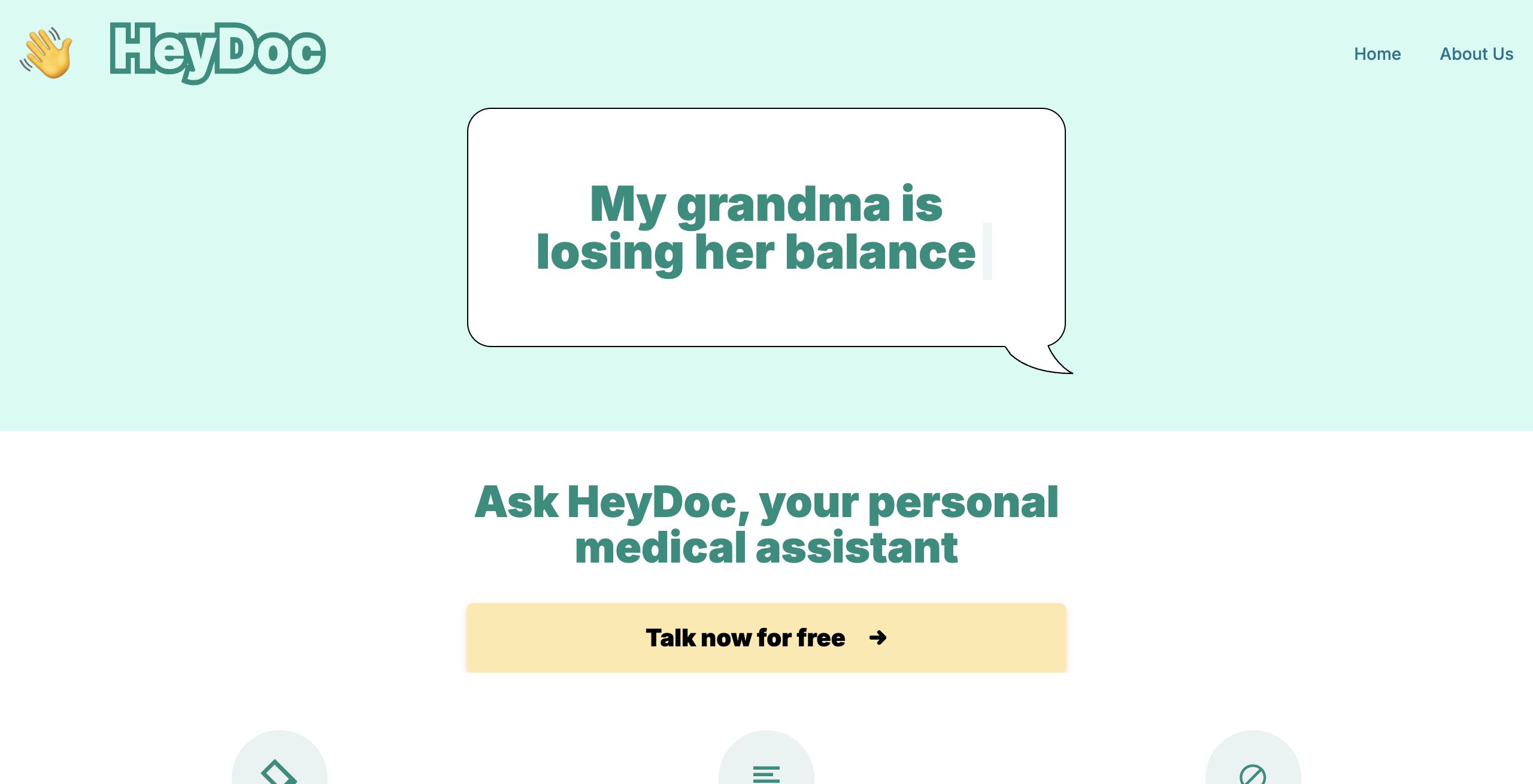This screenshot has height=784, width=1533.
Task: Tap the Talk now for free button
Action: point(766,638)
